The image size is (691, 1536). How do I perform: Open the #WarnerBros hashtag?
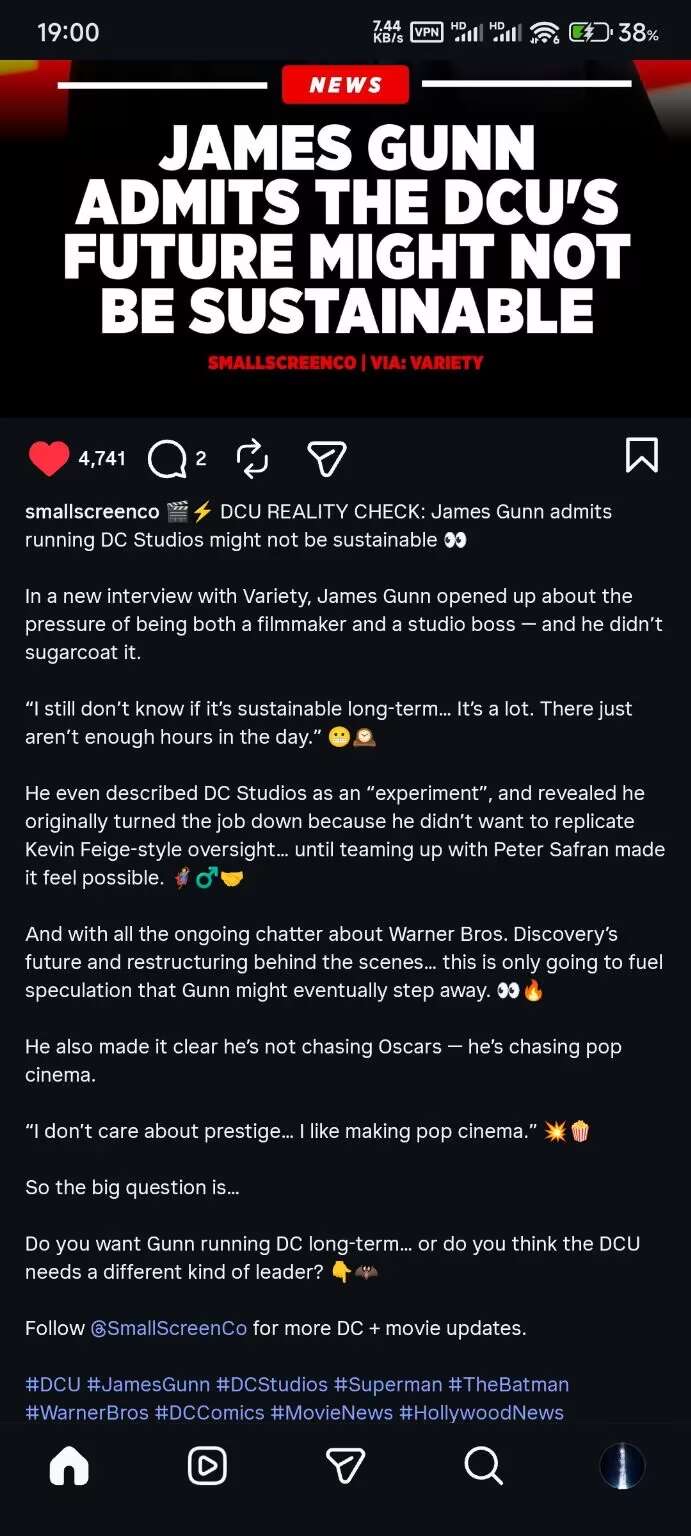86,1413
